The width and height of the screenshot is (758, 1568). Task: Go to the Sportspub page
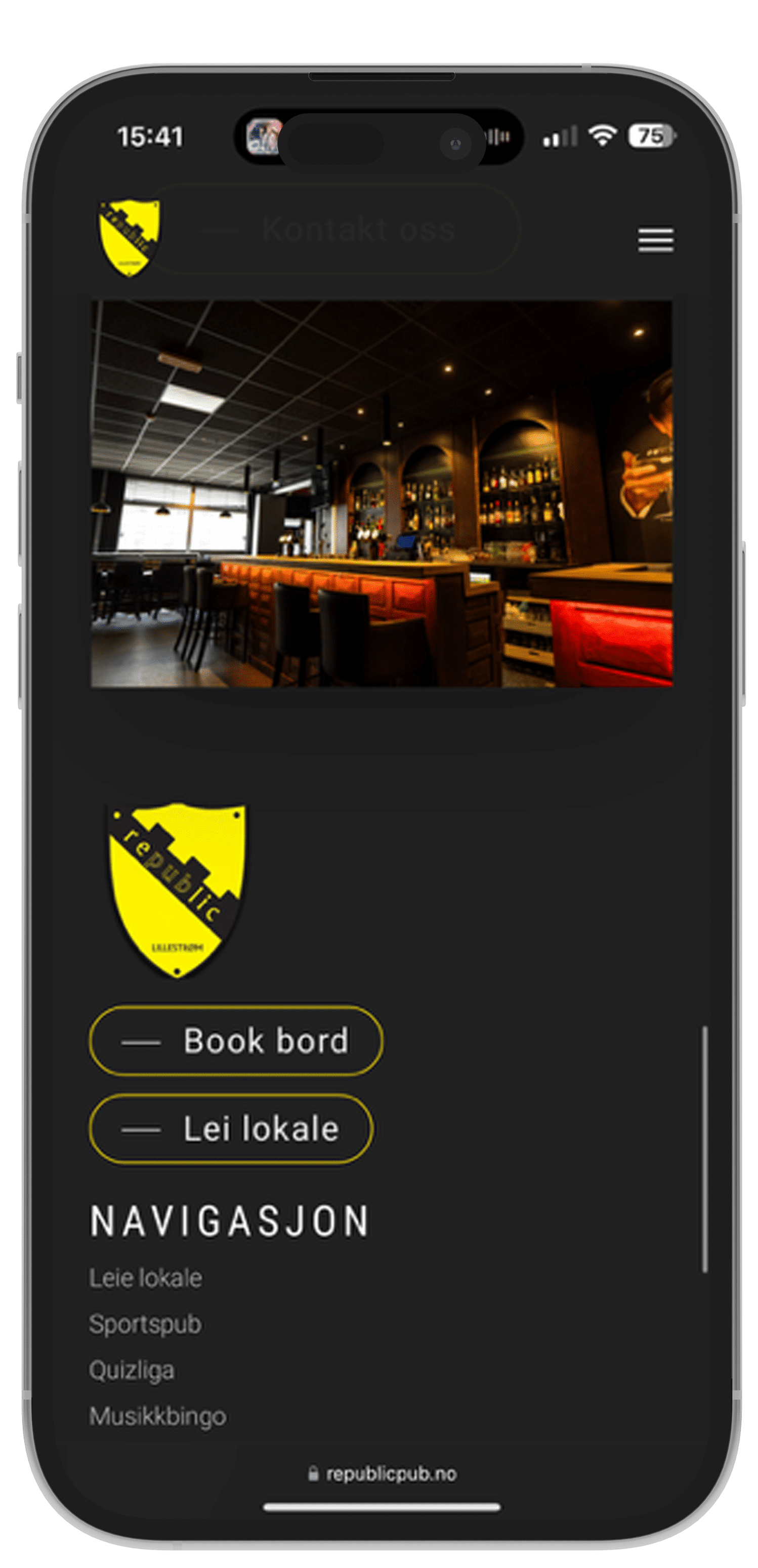(x=145, y=1324)
